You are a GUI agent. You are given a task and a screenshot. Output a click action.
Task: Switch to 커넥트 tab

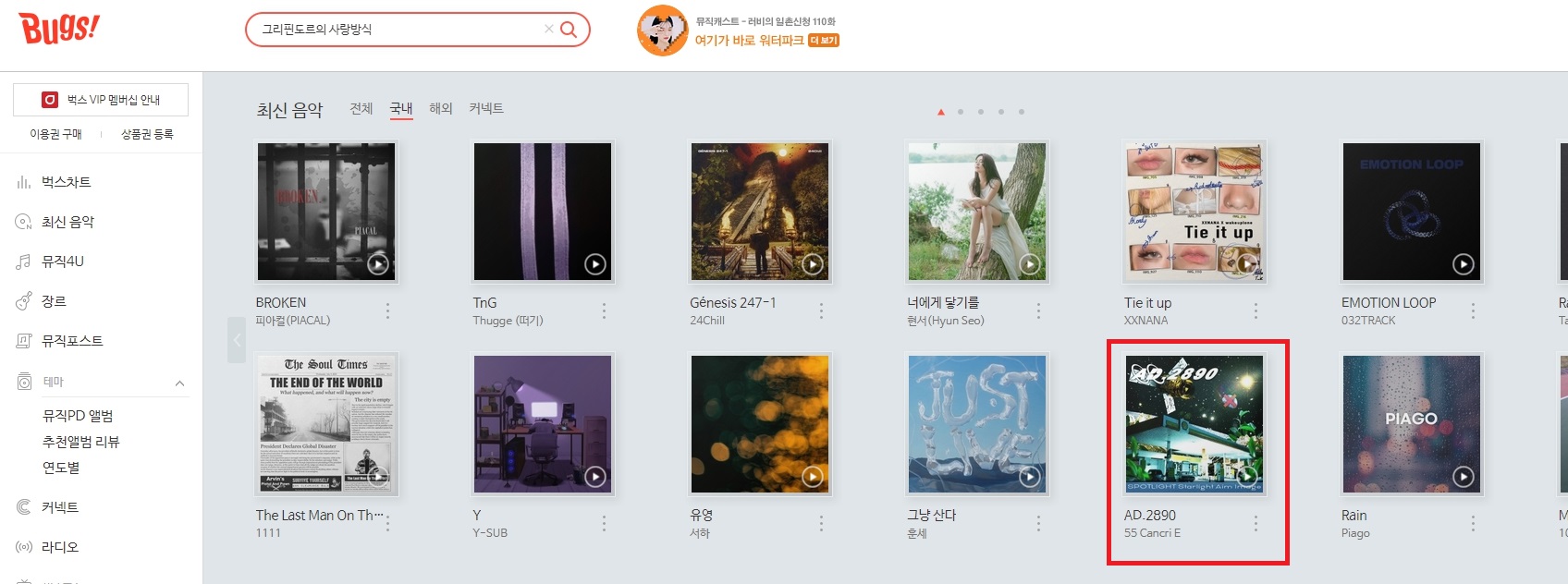[486, 109]
